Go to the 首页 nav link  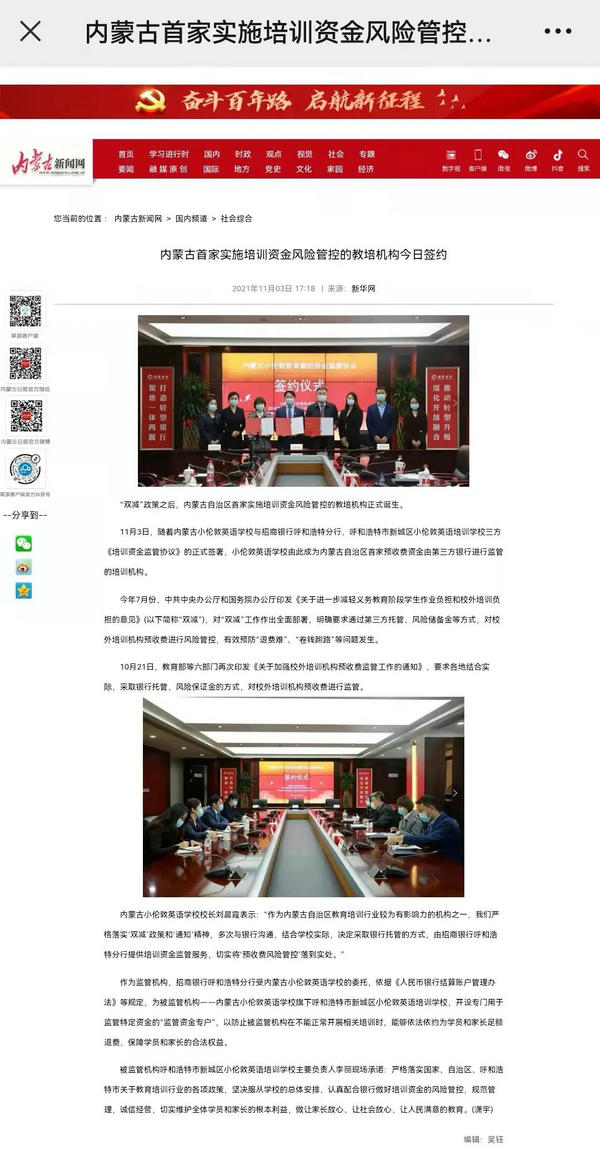pyautogui.click(x=125, y=154)
